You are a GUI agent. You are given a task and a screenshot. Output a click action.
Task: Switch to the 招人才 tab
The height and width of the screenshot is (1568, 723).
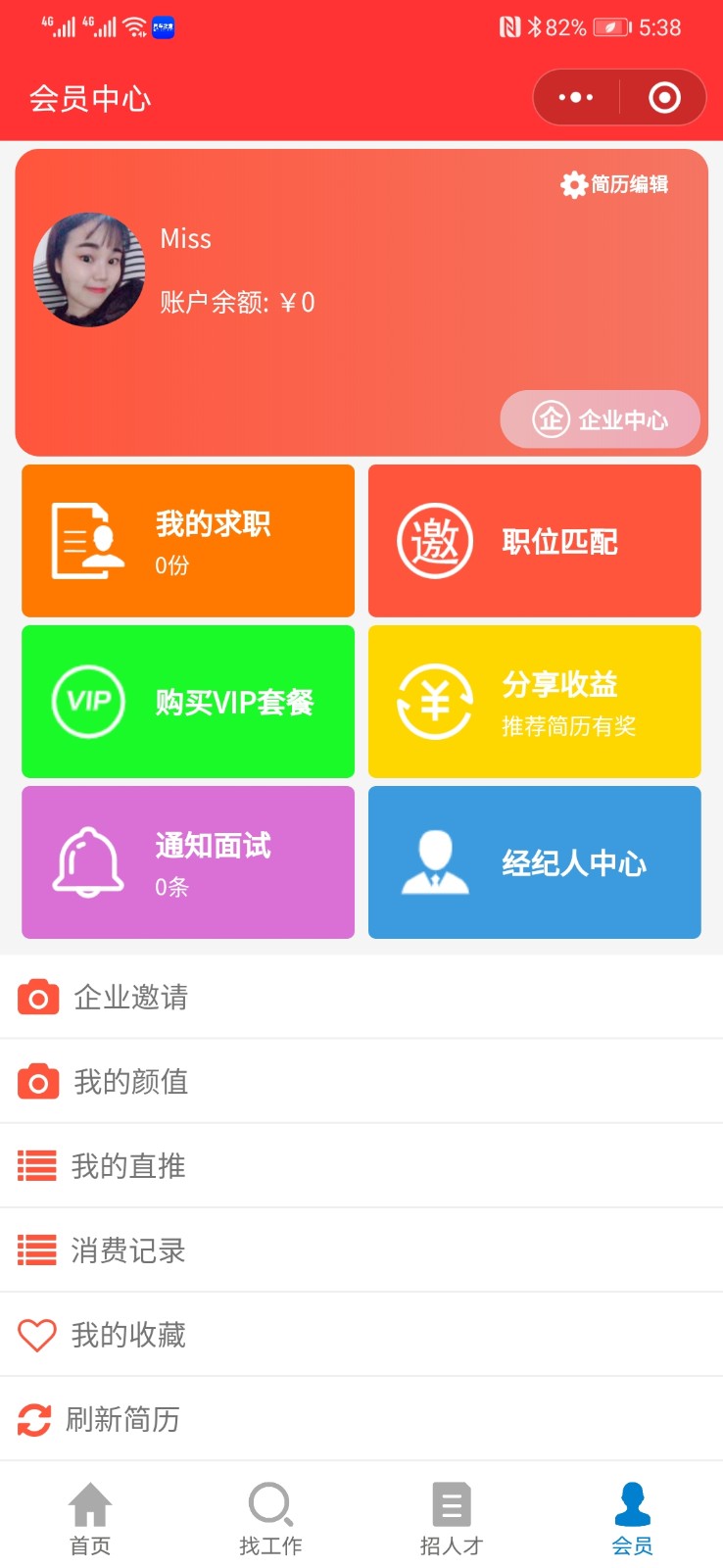click(x=452, y=1518)
